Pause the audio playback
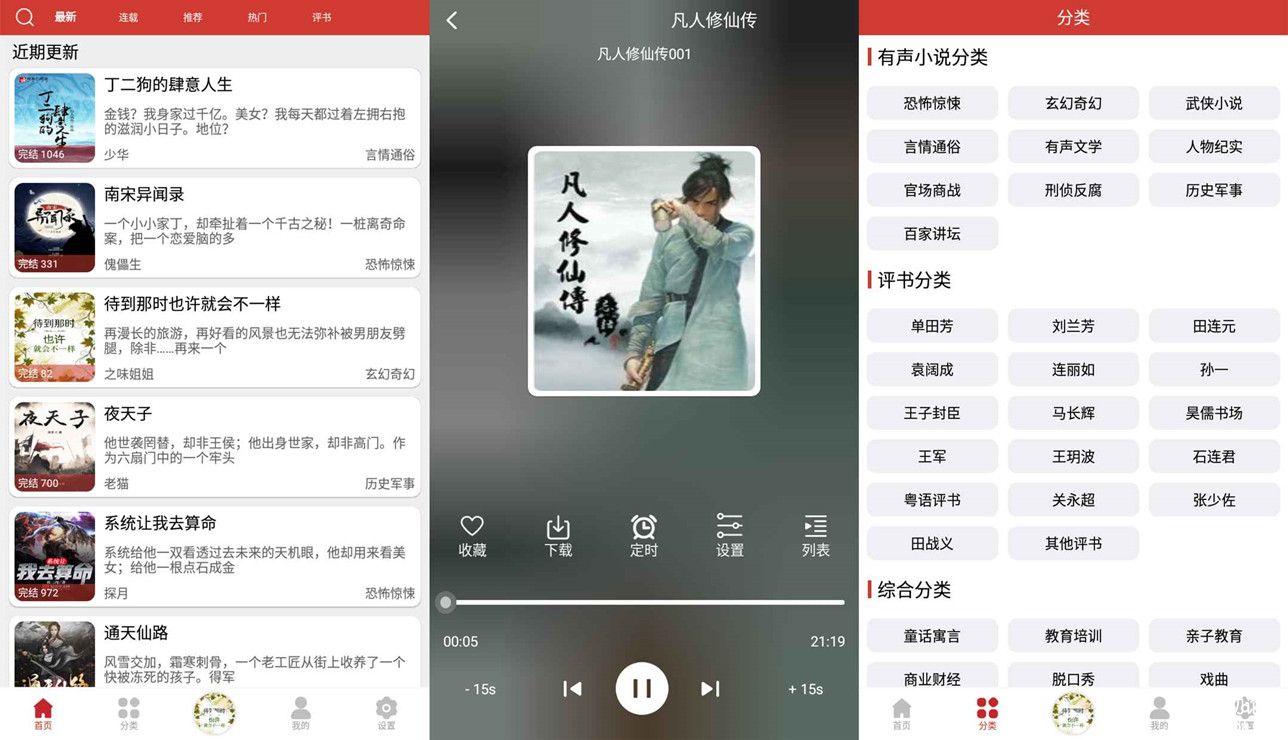Image resolution: width=1288 pixels, height=740 pixels. [642, 688]
